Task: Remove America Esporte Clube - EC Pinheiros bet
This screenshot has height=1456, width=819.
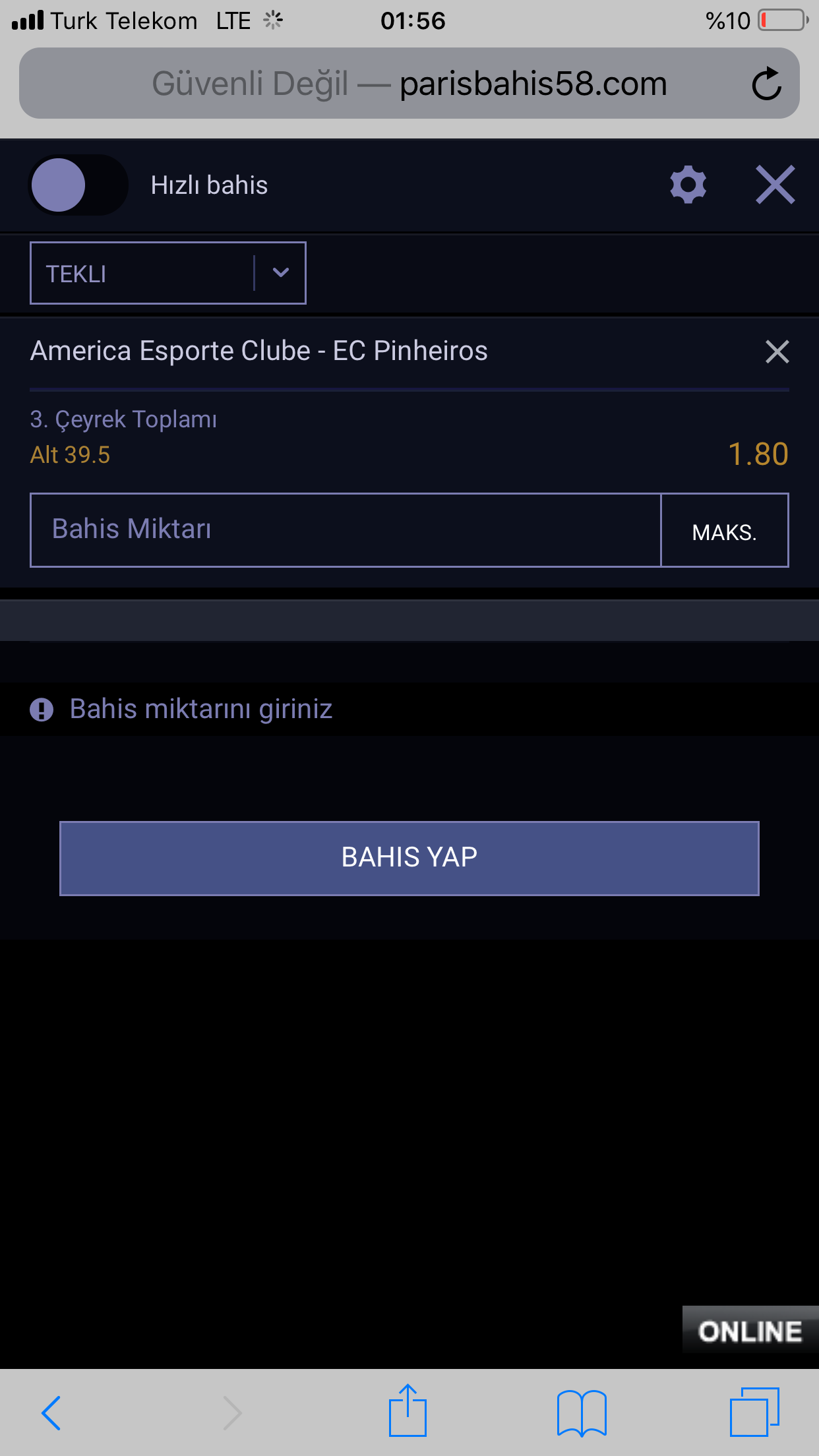Action: pyautogui.click(x=777, y=351)
